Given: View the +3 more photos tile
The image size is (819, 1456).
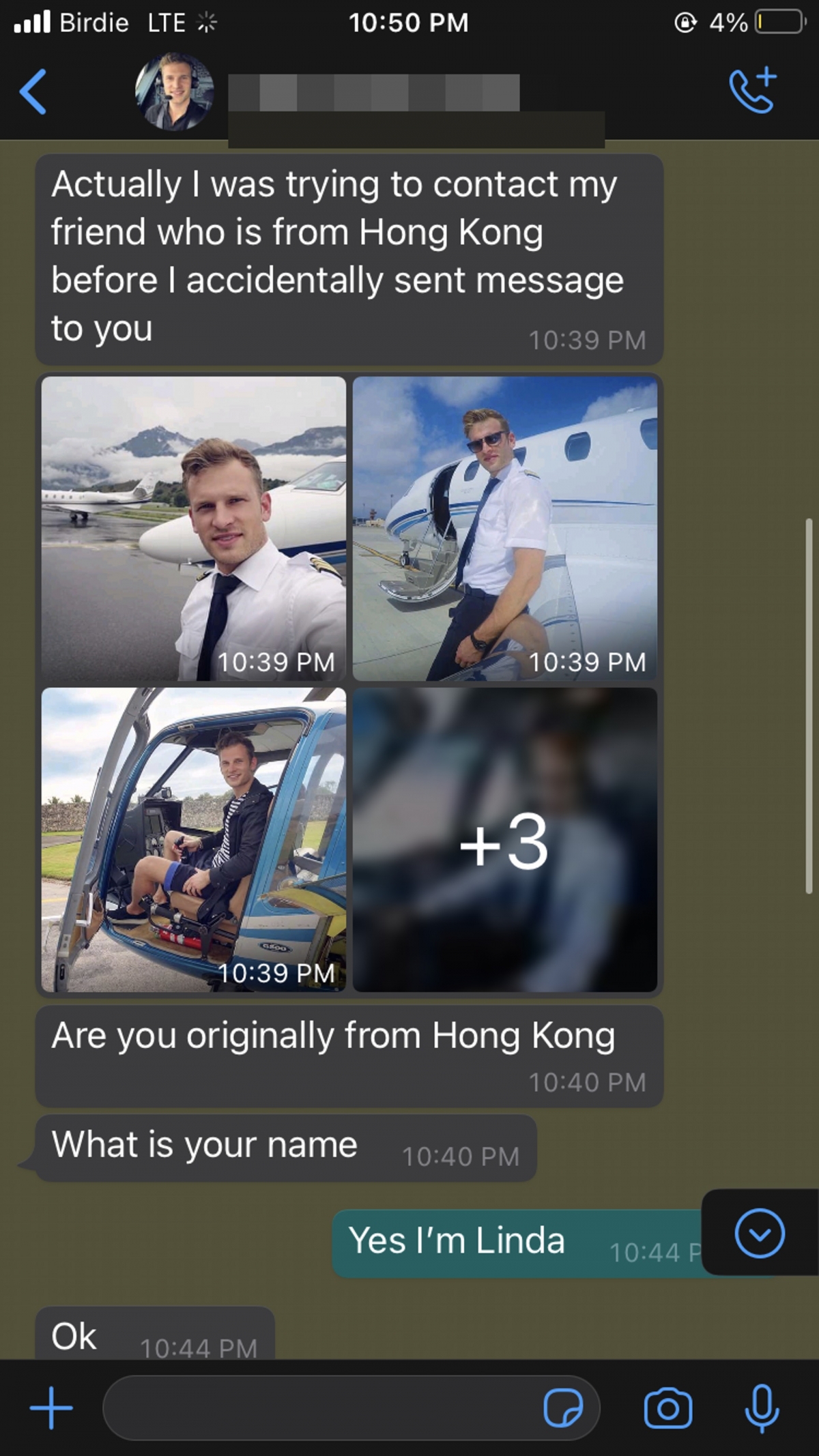Looking at the screenshot, I should tap(505, 839).
